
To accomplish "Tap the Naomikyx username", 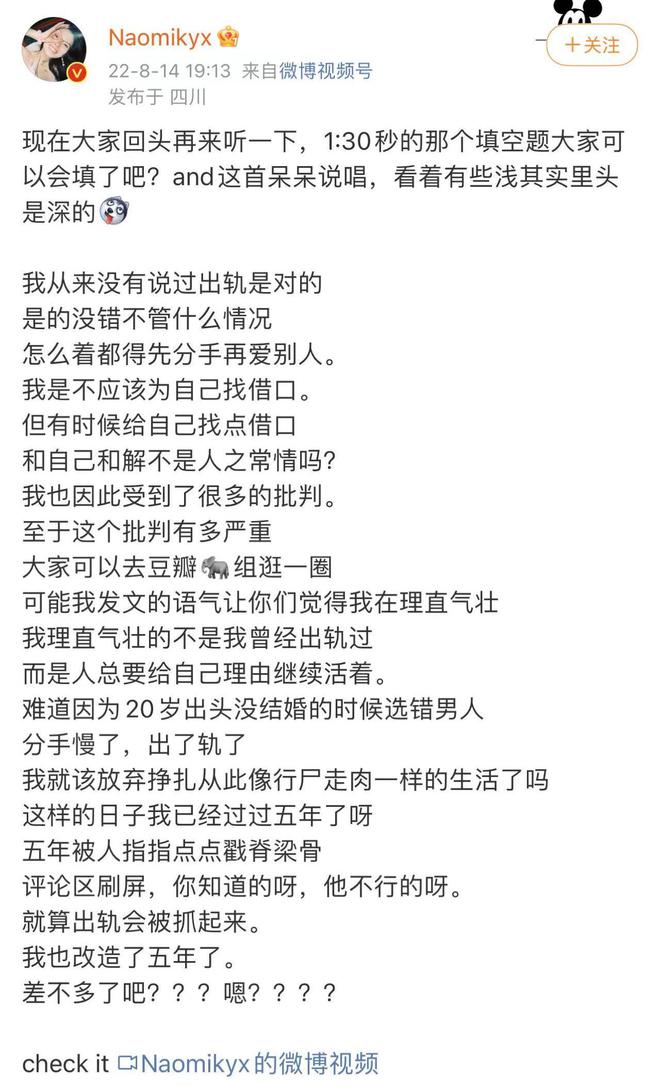I will [160, 37].
